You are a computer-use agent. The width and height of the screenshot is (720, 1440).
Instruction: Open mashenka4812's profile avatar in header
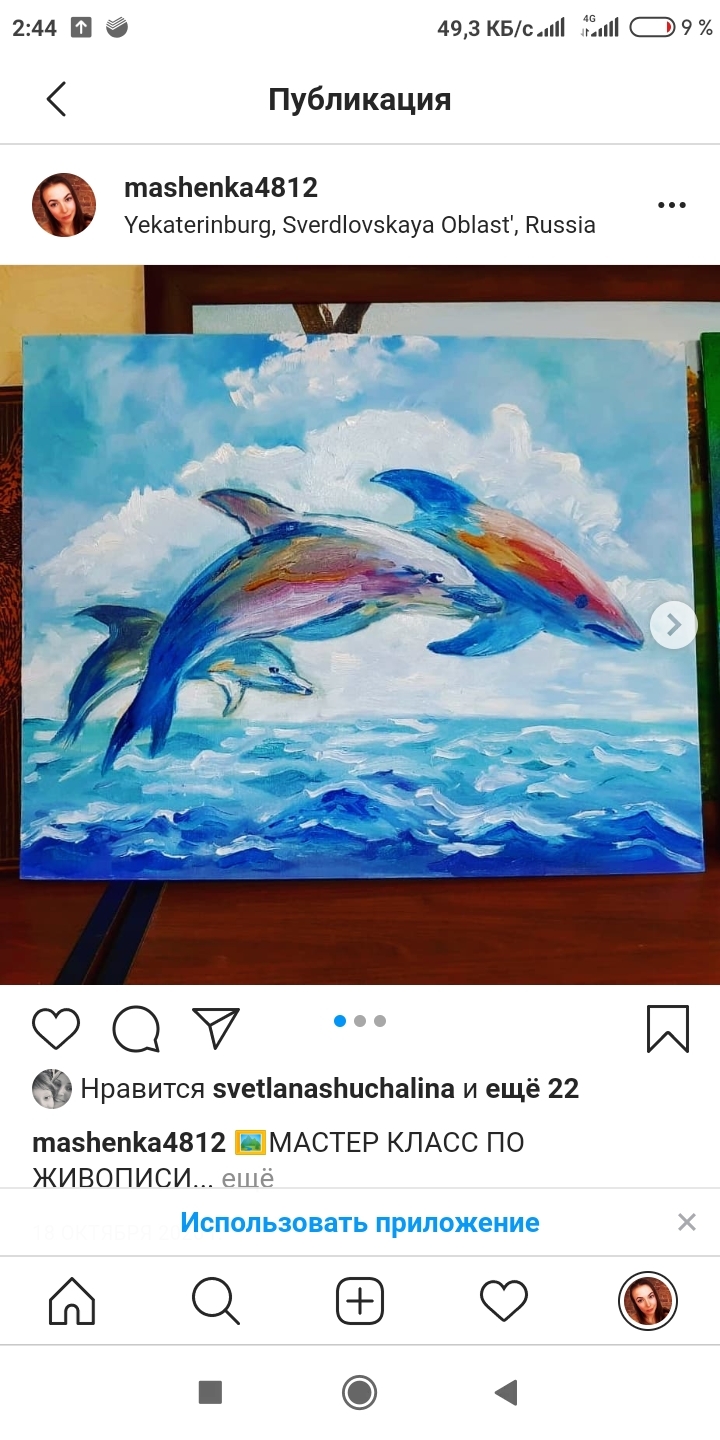pos(64,205)
